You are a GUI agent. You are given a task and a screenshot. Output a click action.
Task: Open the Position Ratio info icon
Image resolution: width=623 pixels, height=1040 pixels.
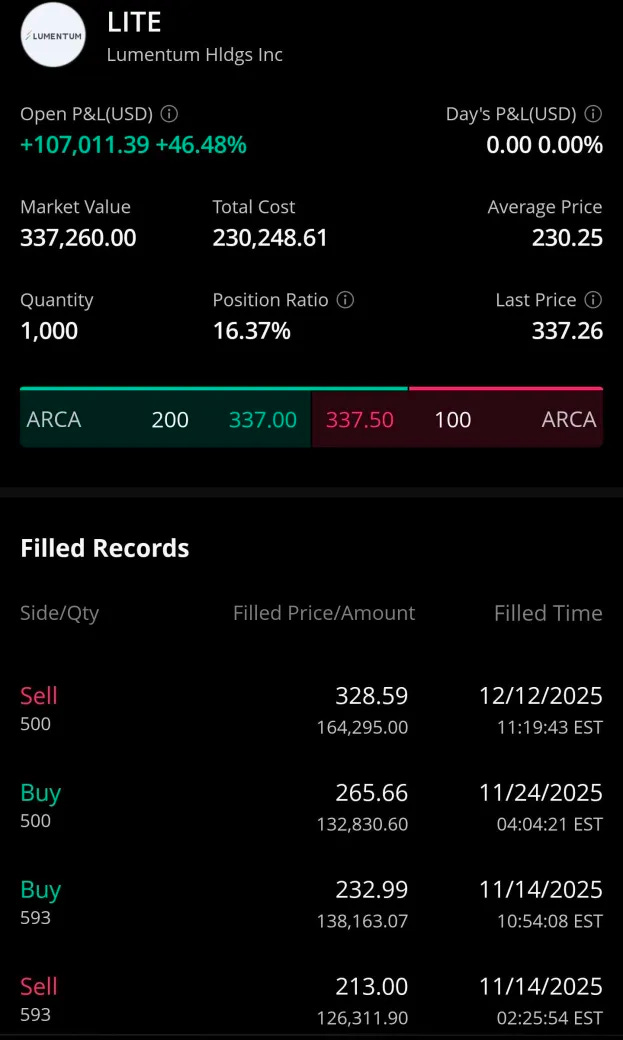coord(345,300)
